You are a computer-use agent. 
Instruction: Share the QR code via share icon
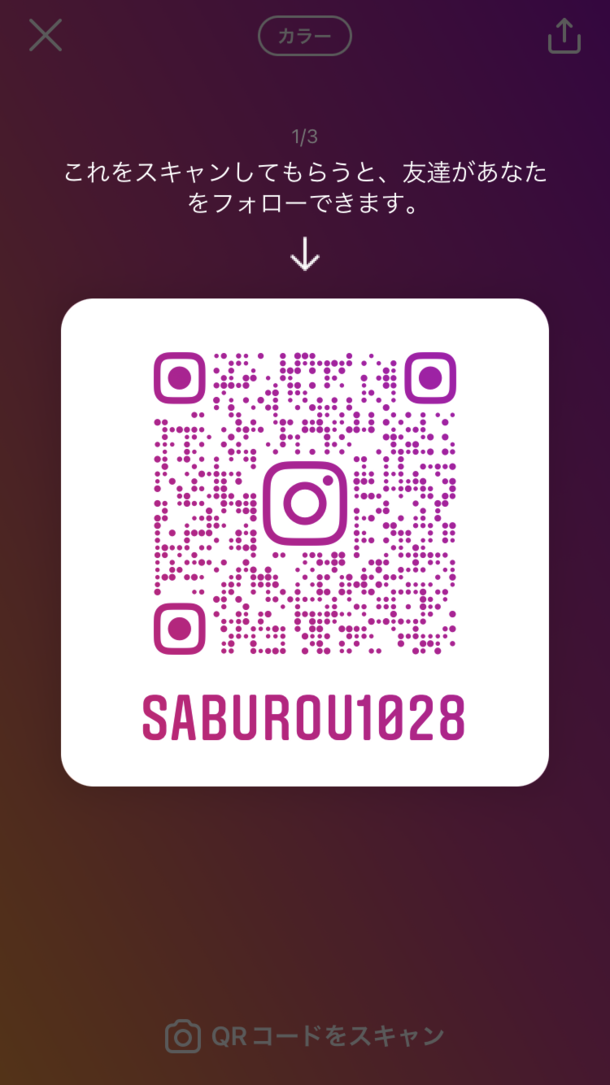(564, 36)
